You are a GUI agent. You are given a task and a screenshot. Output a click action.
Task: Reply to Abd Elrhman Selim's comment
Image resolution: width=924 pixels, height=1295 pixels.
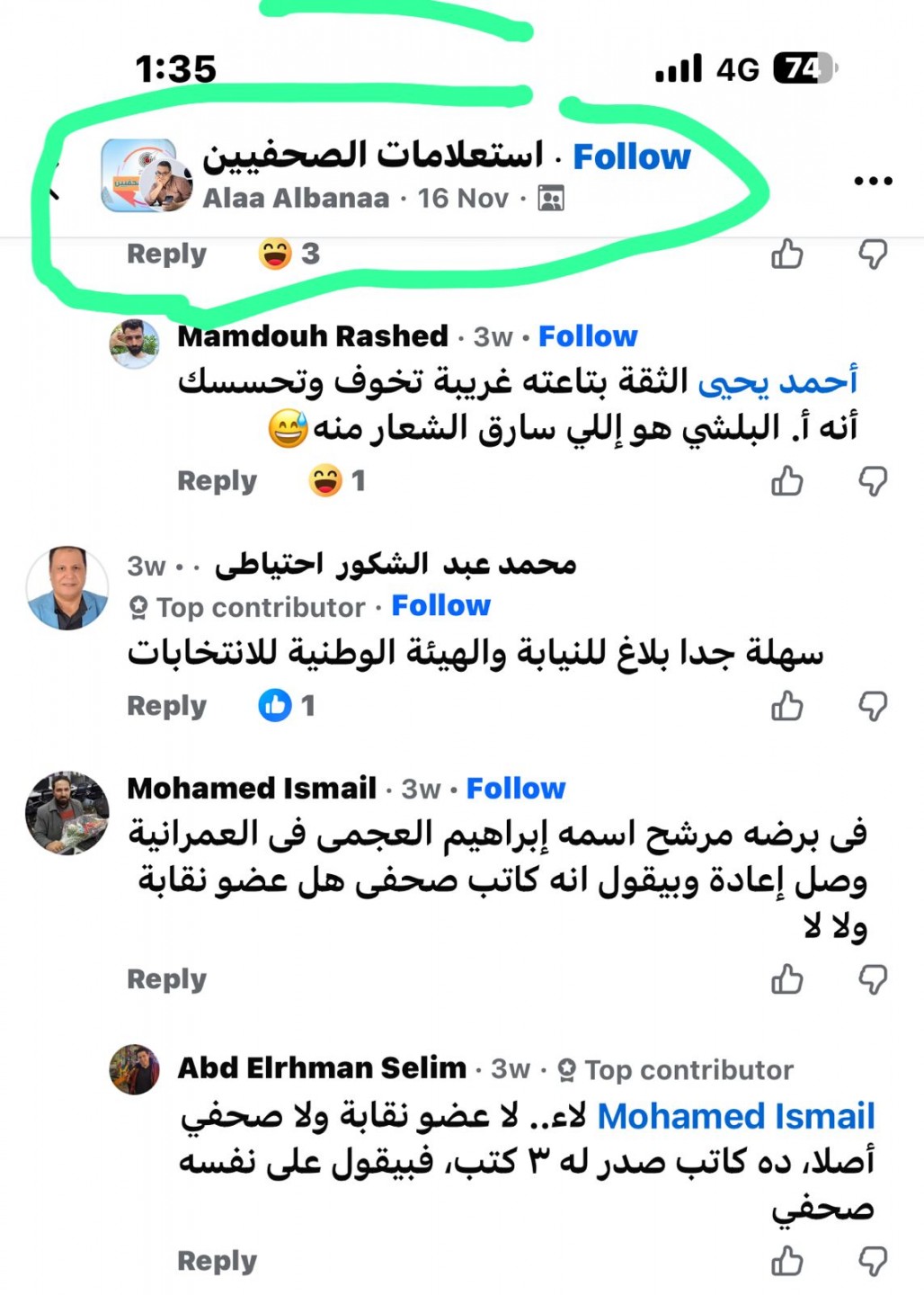tap(217, 1261)
